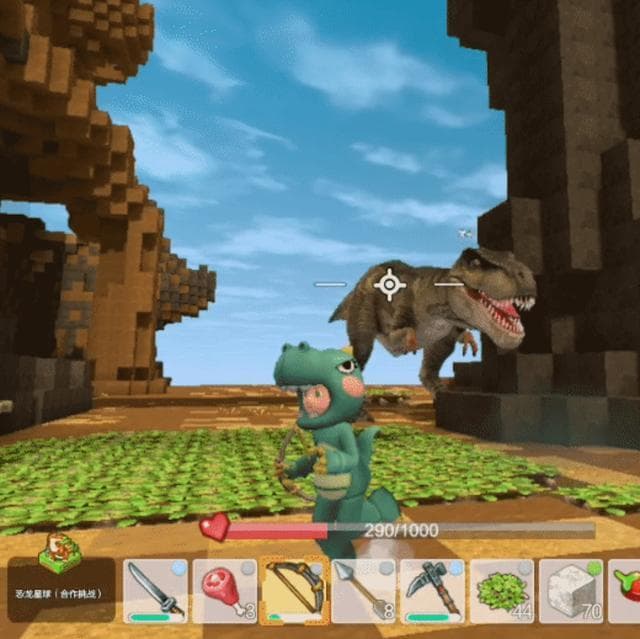
Task: Select the arrows slot with 8
Action: (x=363, y=591)
